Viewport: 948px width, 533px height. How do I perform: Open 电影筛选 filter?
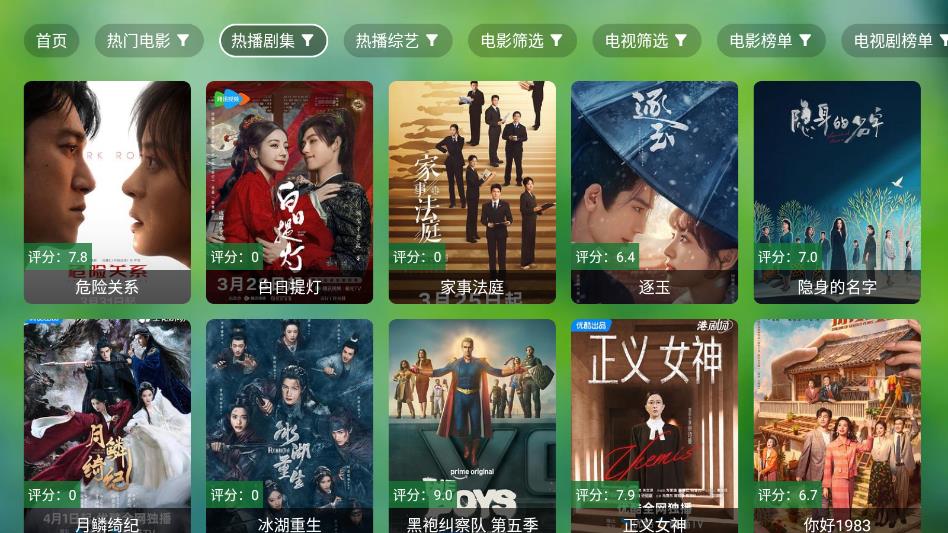click(x=522, y=41)
